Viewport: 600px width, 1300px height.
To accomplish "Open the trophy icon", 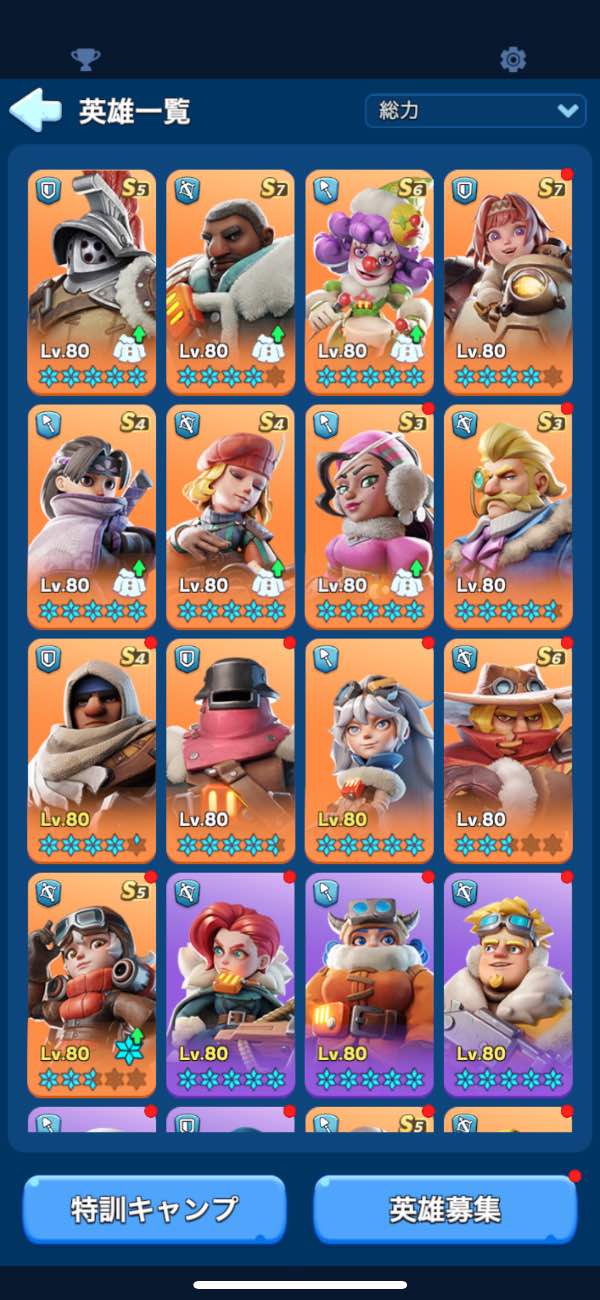I will tap(85, 60).
